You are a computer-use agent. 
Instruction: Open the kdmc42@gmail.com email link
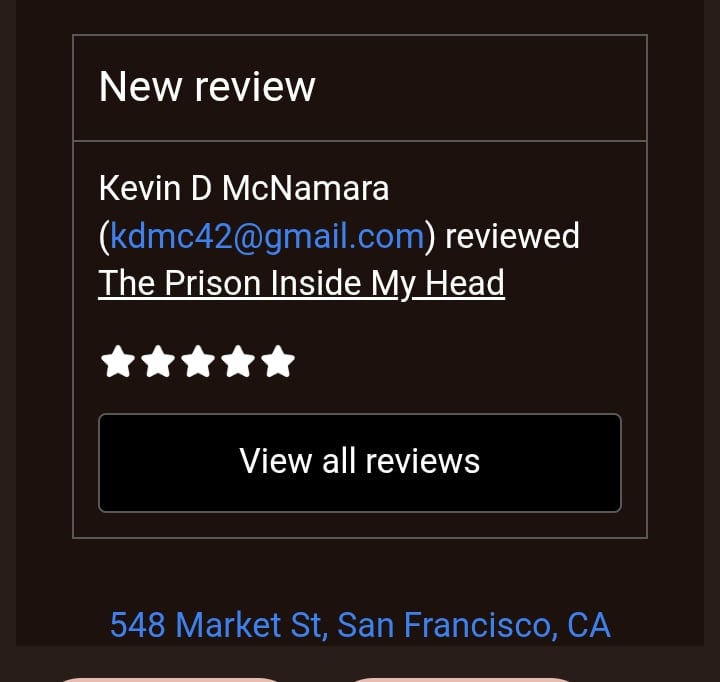pos(267,236)
